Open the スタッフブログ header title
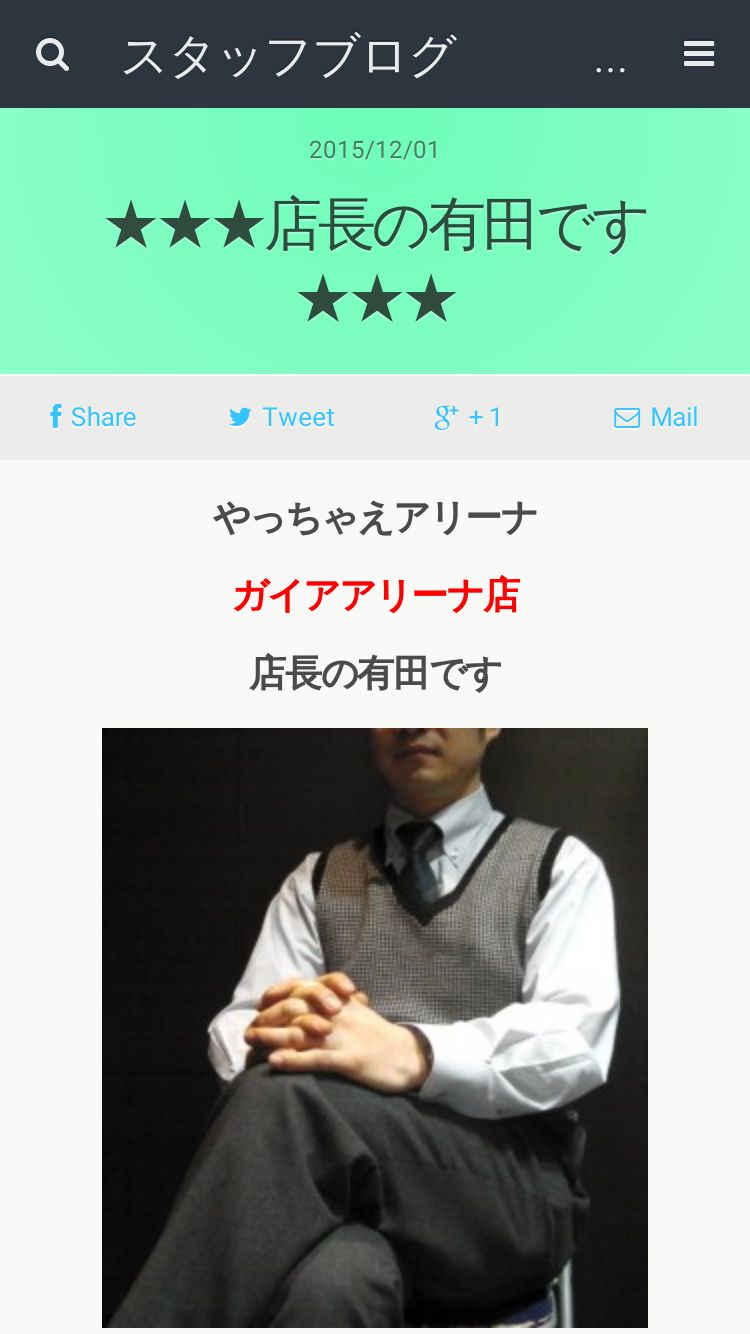Image resolution: width=750 pixels, height=1334 pixels. 289,55
